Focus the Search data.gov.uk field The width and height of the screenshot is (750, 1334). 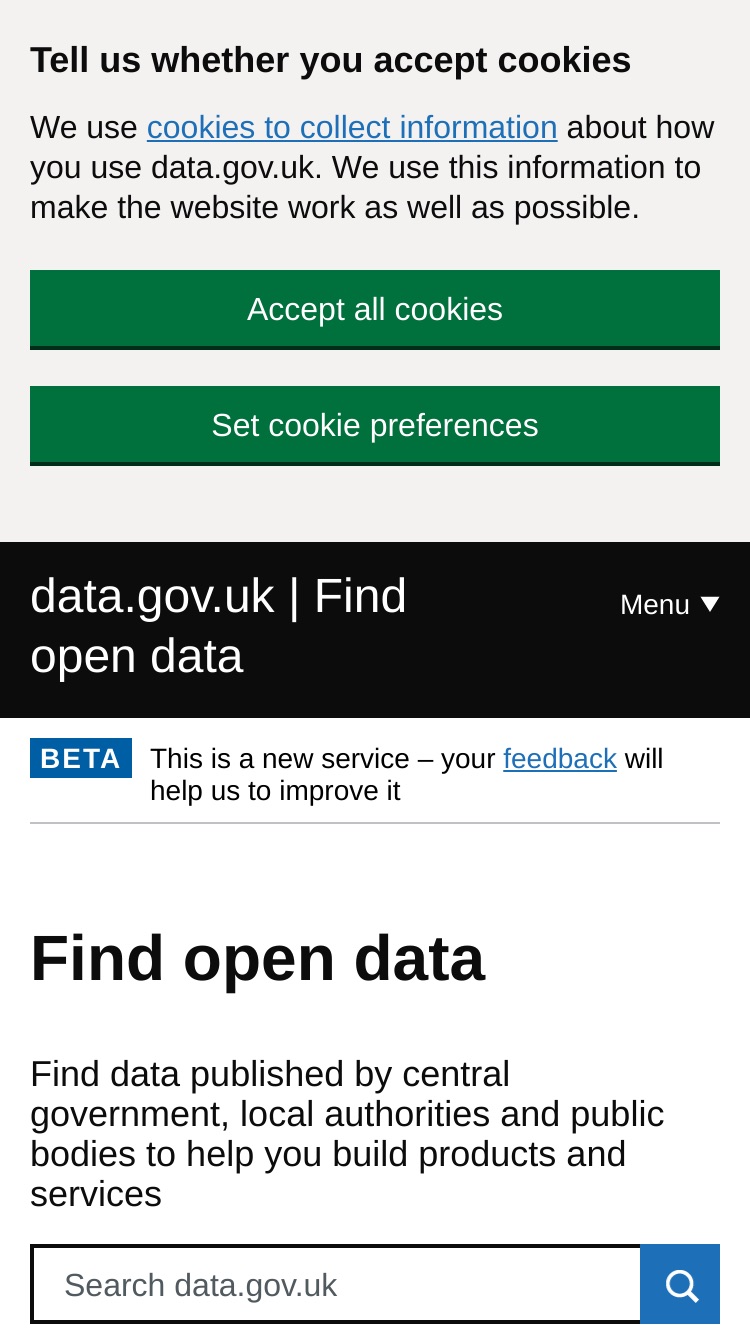[x=336, y=1285]
